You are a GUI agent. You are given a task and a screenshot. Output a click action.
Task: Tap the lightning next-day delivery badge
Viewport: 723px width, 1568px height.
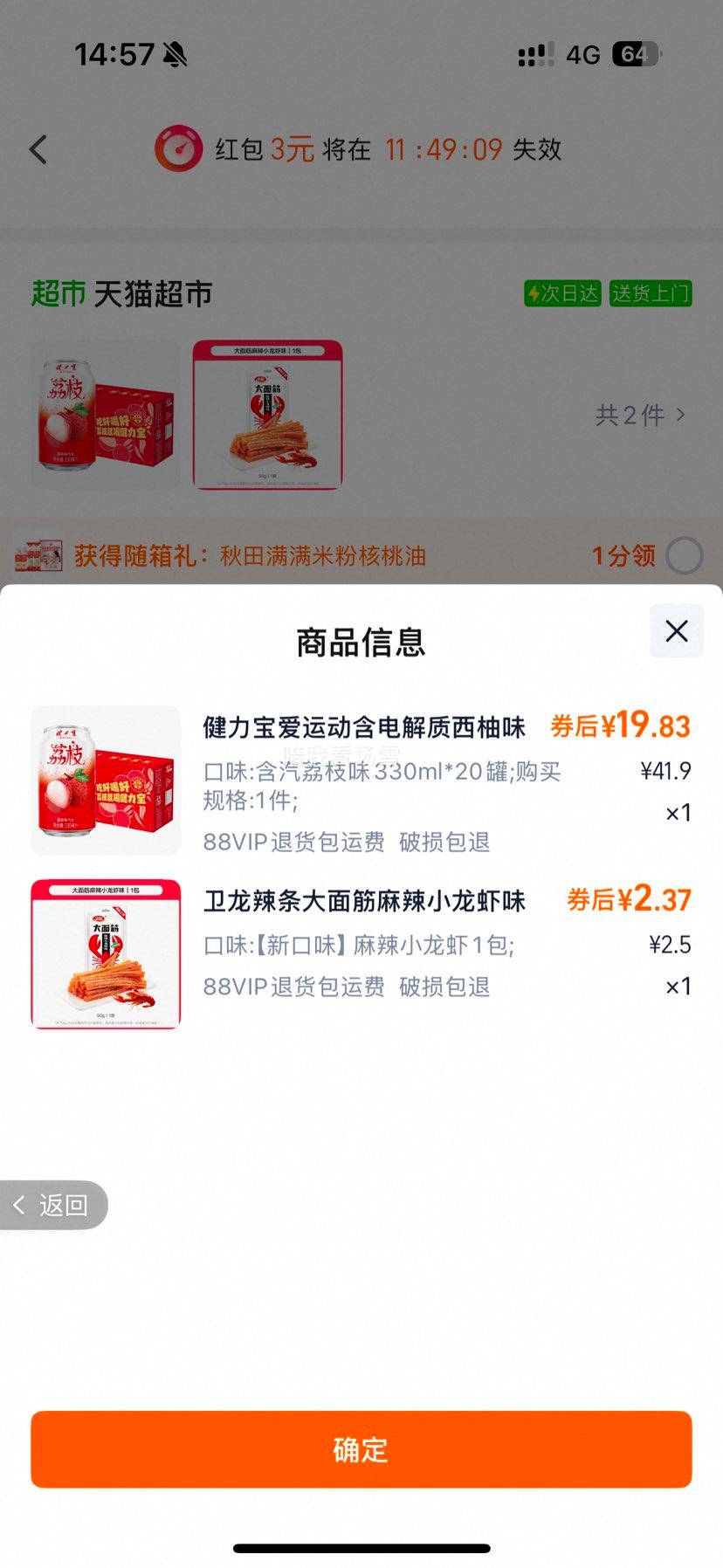click(x=562, y=294)
